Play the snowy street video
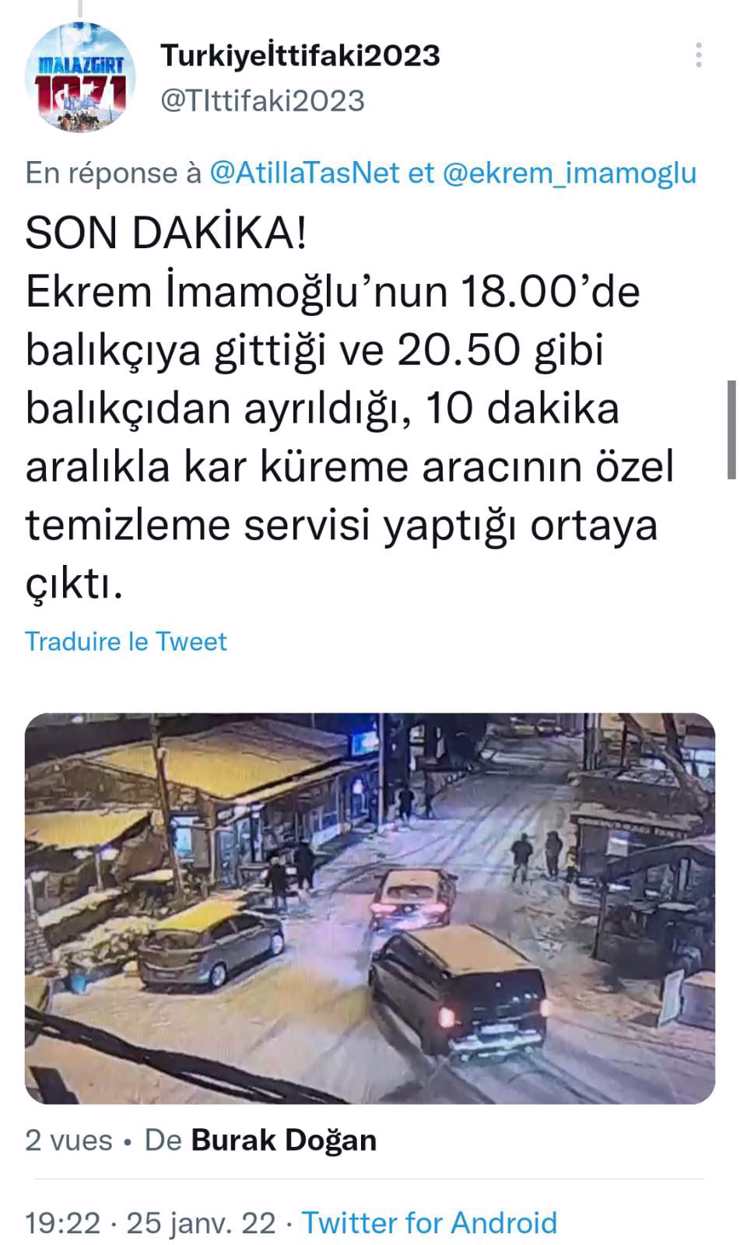Screen dimensions: 740x1245 369,908
